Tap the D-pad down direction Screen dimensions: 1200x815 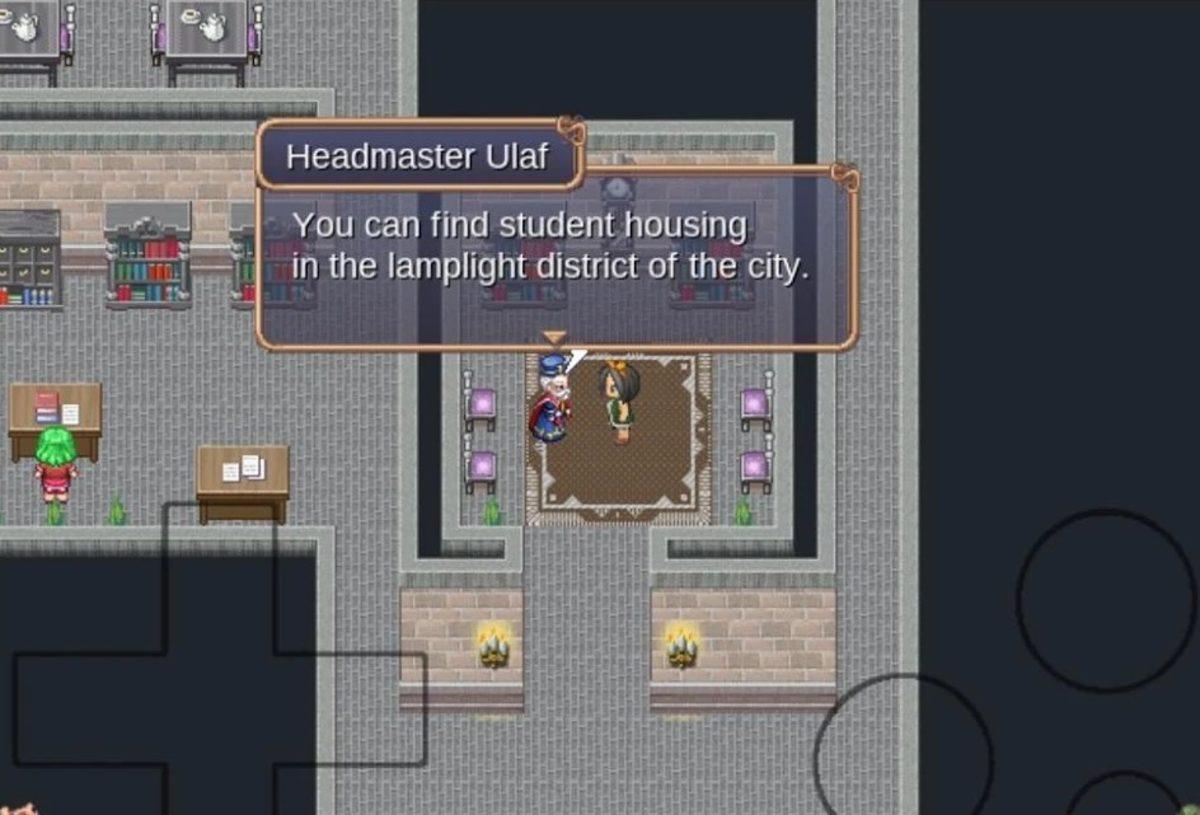pyautogui.click(x=220, y=792)
